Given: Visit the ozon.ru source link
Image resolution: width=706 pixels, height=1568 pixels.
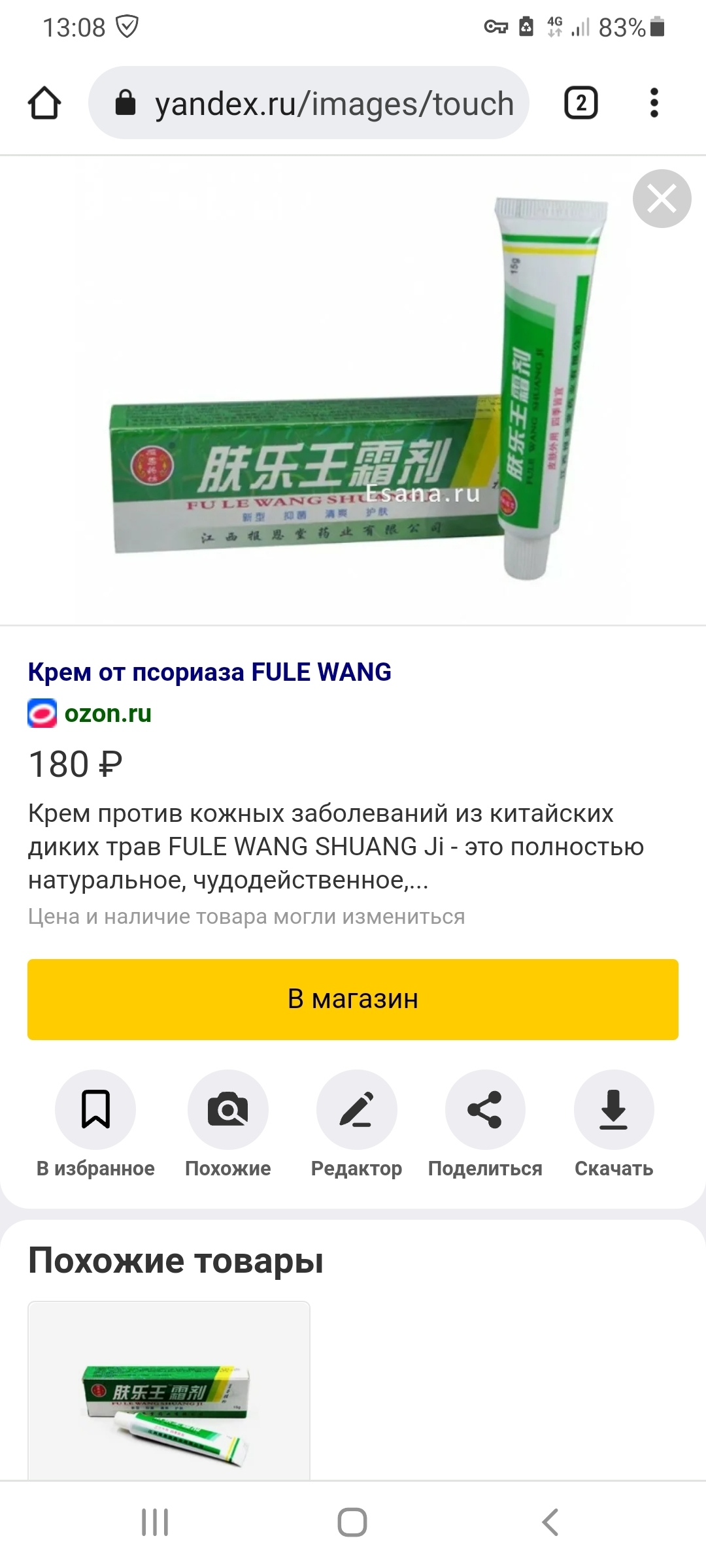Looking at the screenshot, I should 108,713.
